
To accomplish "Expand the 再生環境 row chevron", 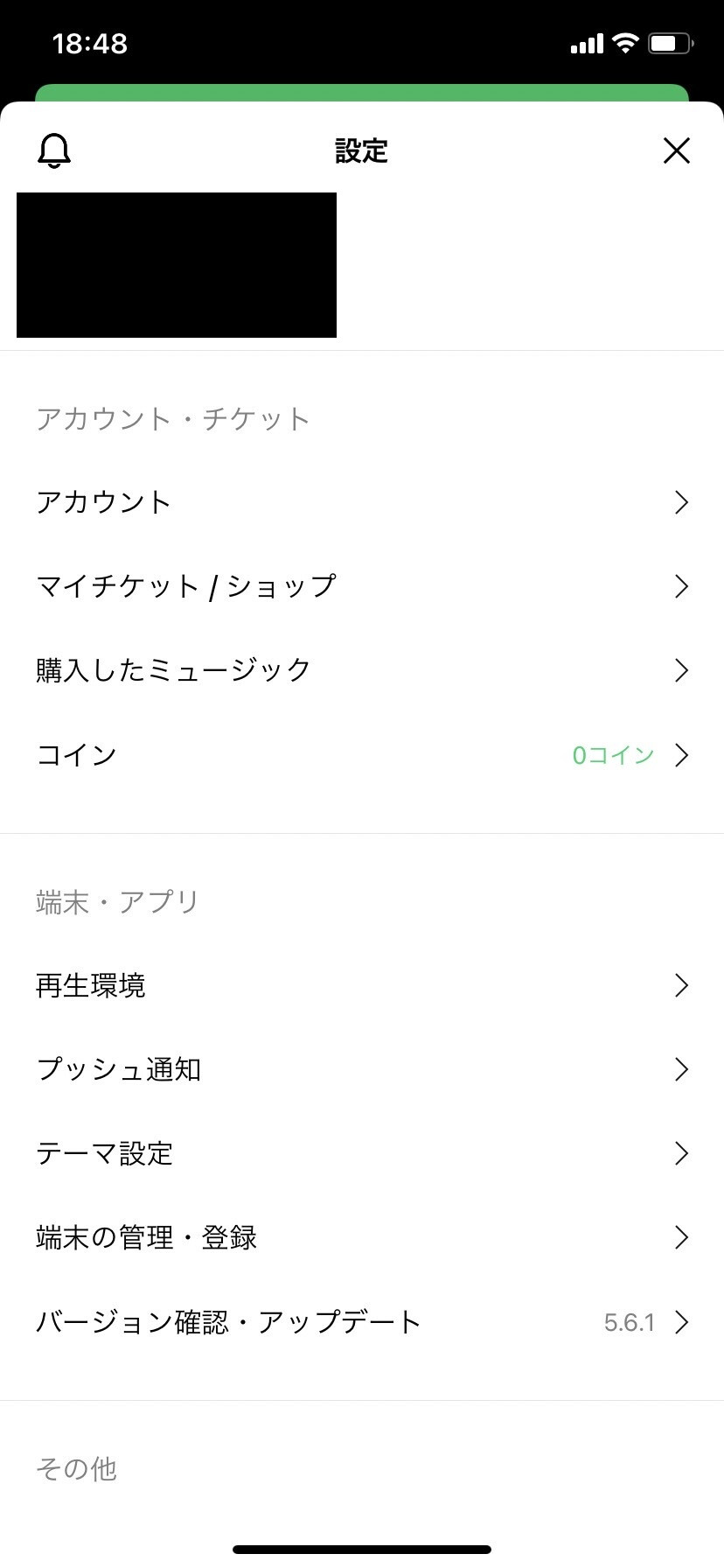I will tap(681, 985).
